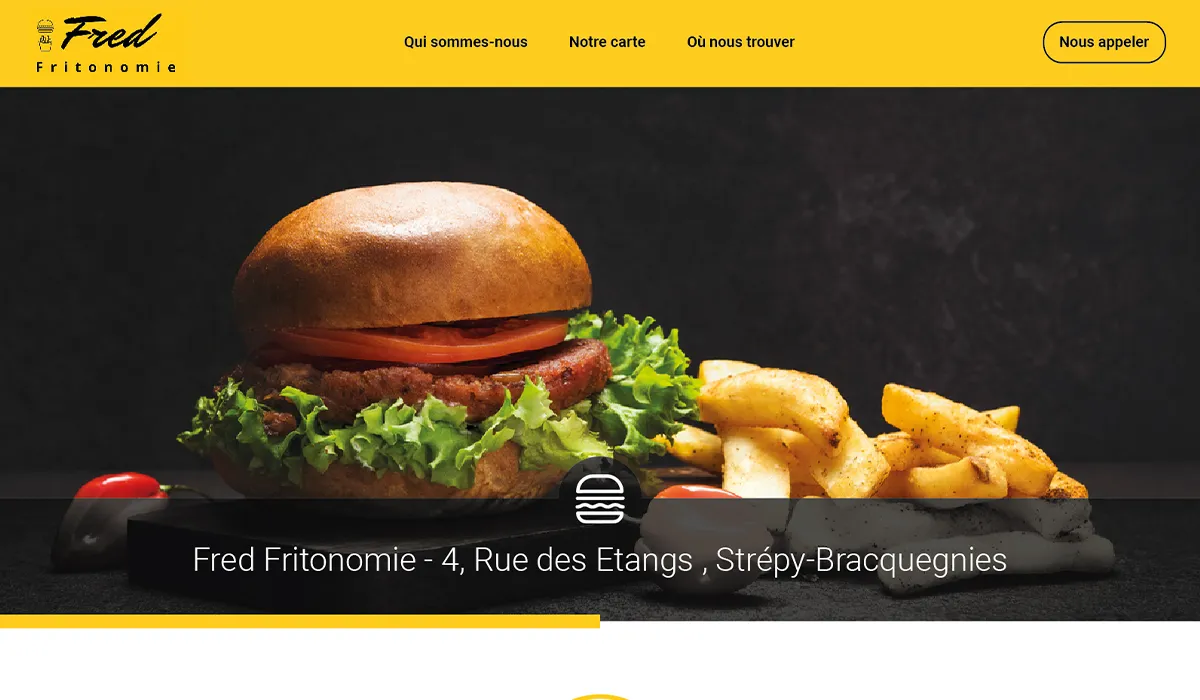Tap the Nous appeler button
The height and width of the screenshot is (700, 1200).
(x=1104, y=42)
